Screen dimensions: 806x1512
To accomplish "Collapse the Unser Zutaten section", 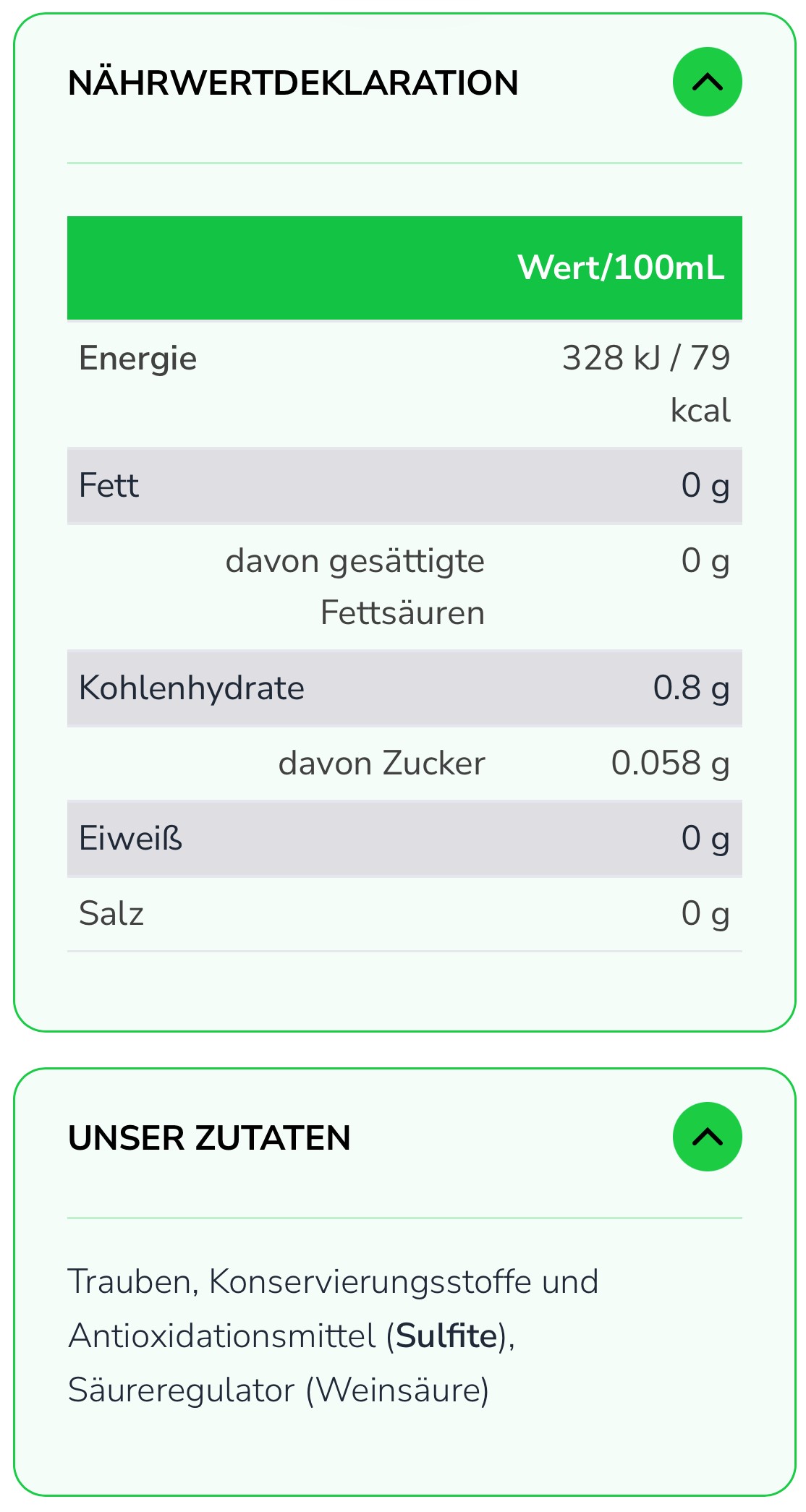I will 707,1137.
